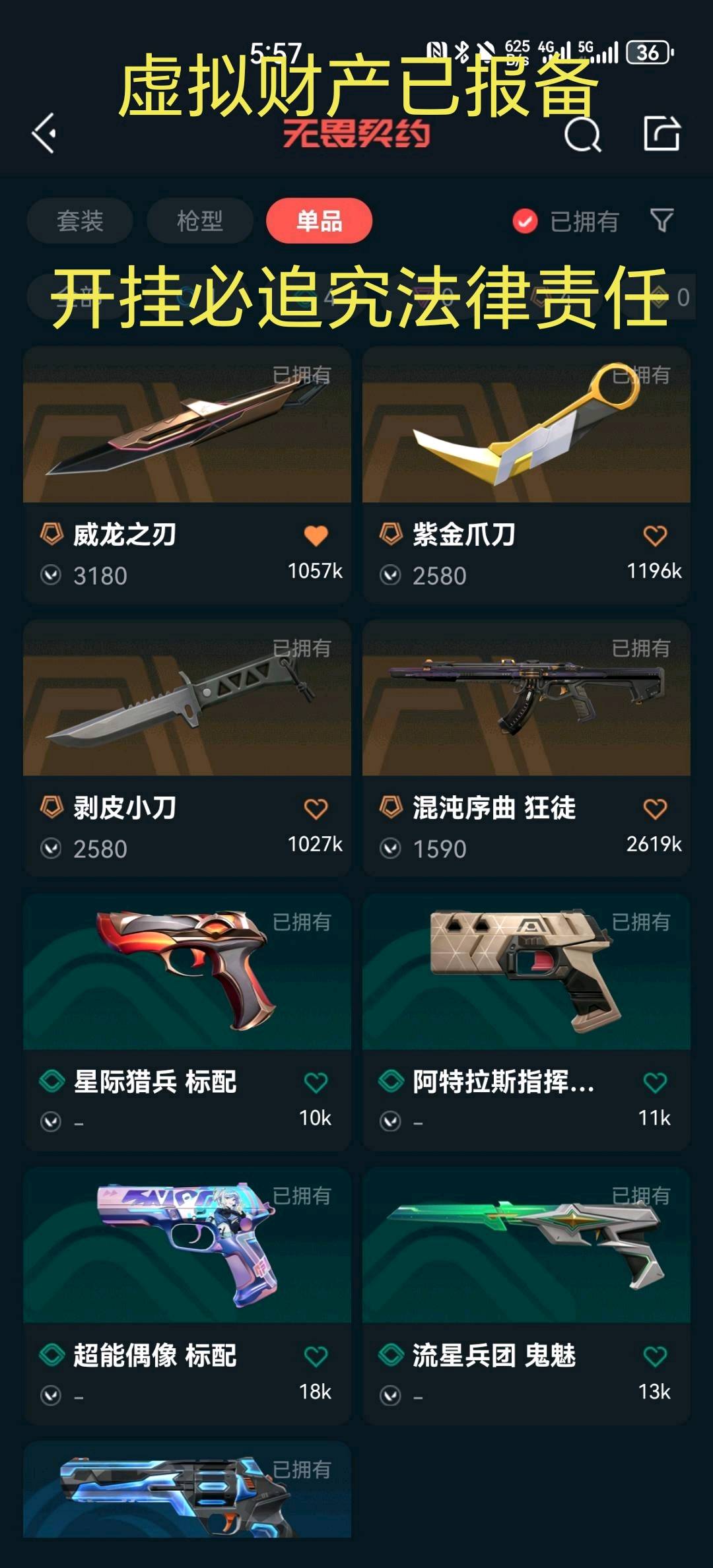Go back using the top-left arrow
Screen dimensions: 713x1568
point(44,133)
